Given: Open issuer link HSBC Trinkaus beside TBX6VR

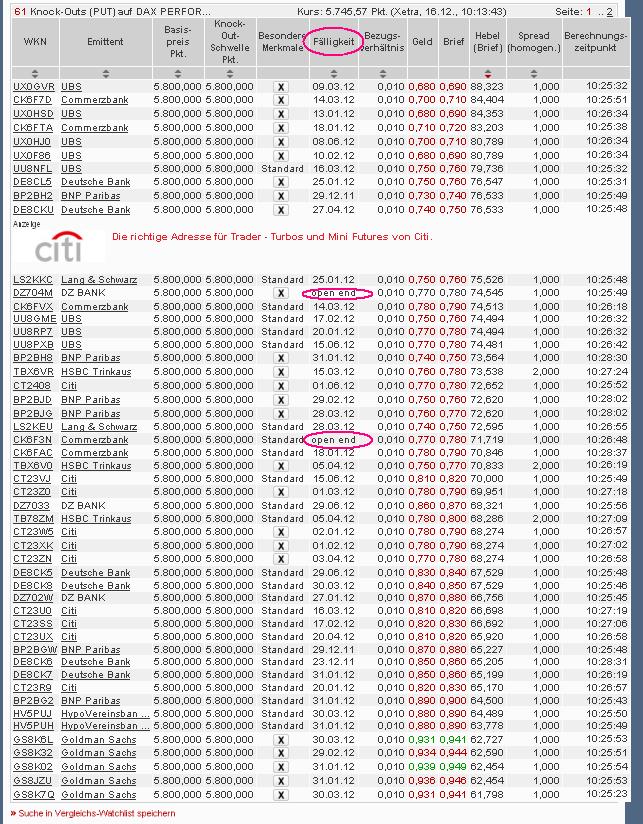Looking at the screenshot, I should pyautogui.click(x=96, y=371).
